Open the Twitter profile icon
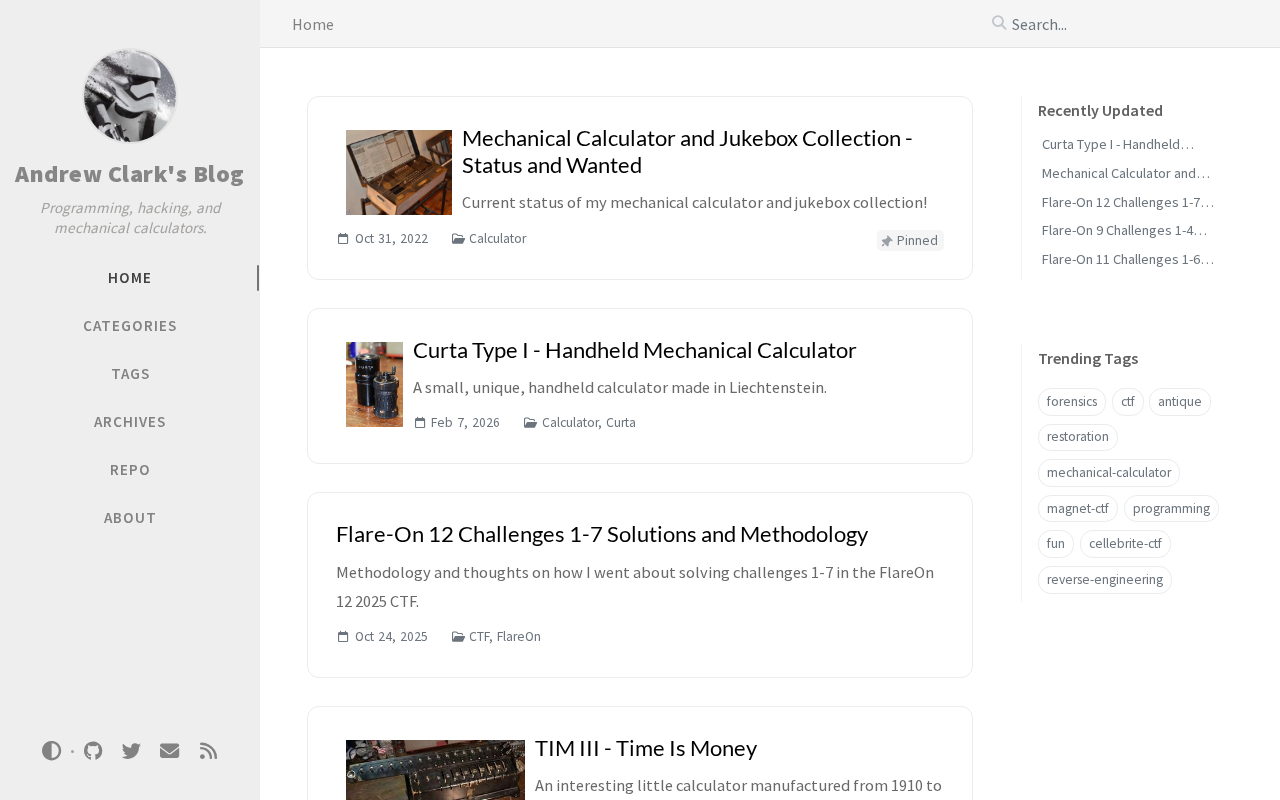This screenshot has height=800, width=1280. [x=131, y=751]
